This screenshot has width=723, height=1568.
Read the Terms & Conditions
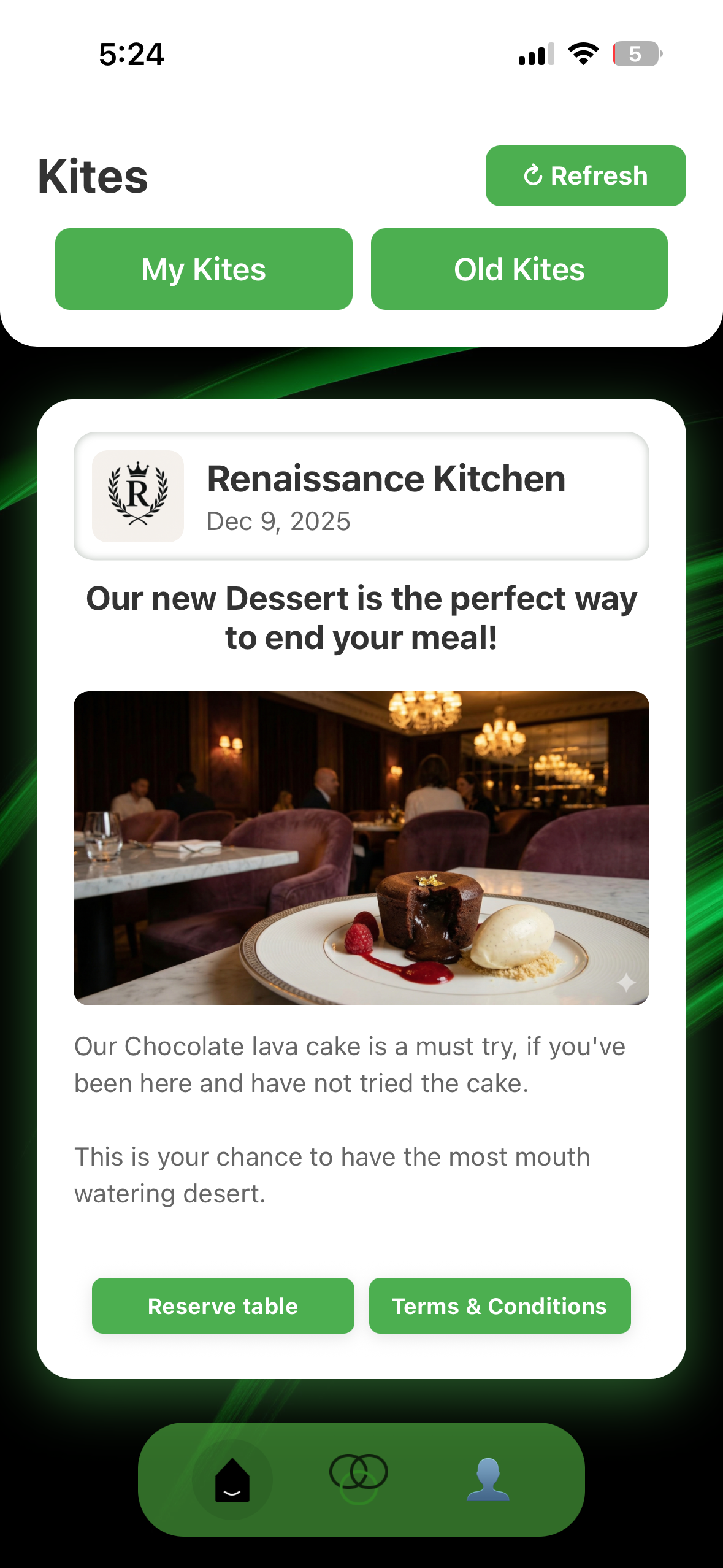499,1306
